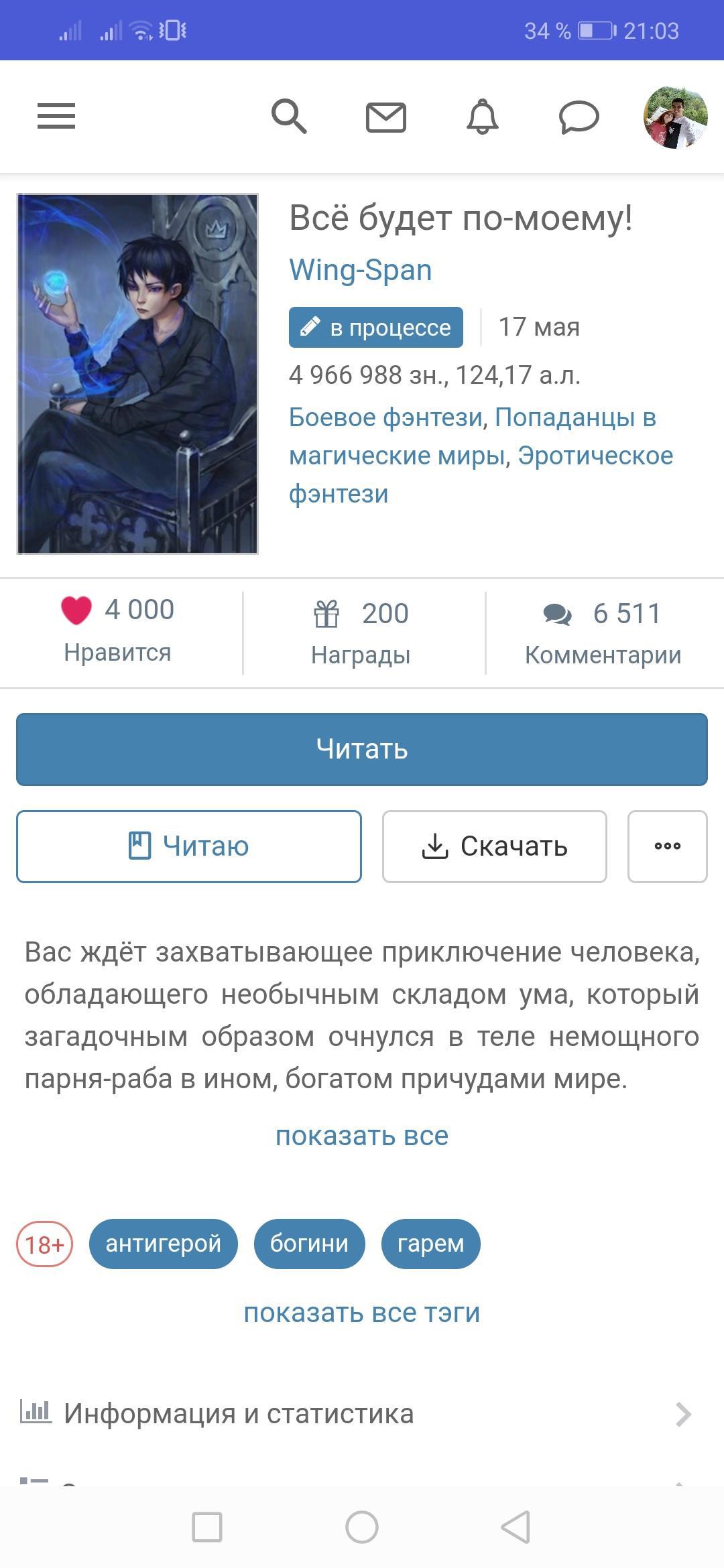Select the антигерой tag chip
724x1568 pixels.
tap(163, 1244)
